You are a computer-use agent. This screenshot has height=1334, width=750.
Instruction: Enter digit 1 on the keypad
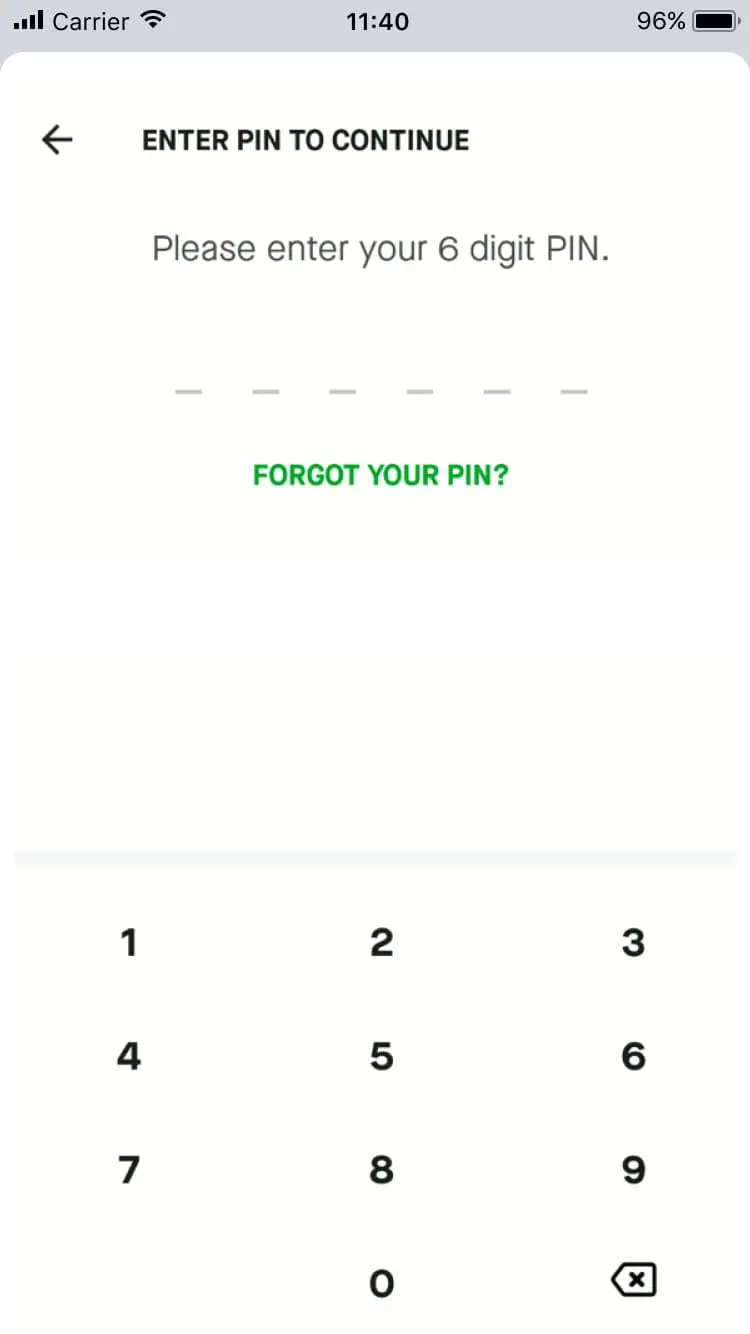pos(128,942)
